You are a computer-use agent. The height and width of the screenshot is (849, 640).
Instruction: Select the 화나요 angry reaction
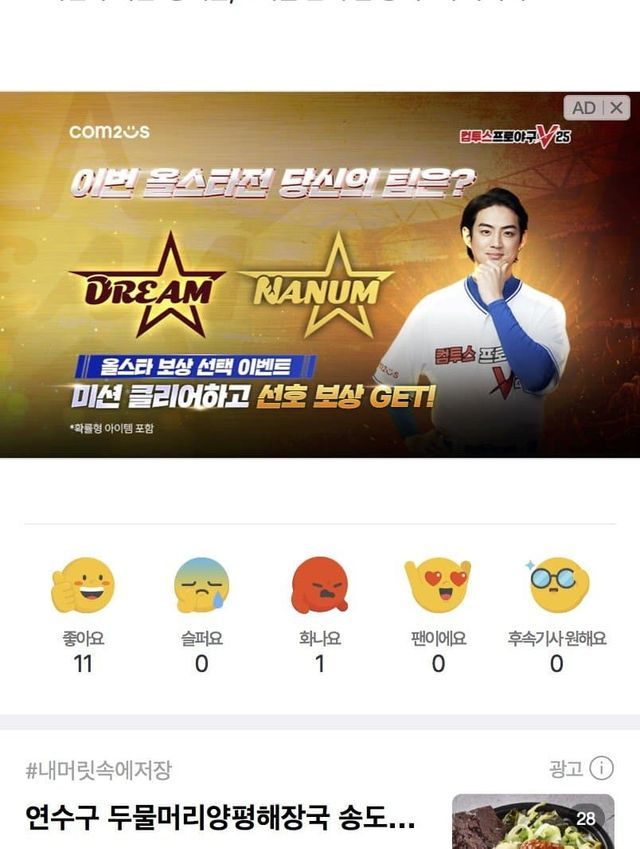[x=320, y=587]
